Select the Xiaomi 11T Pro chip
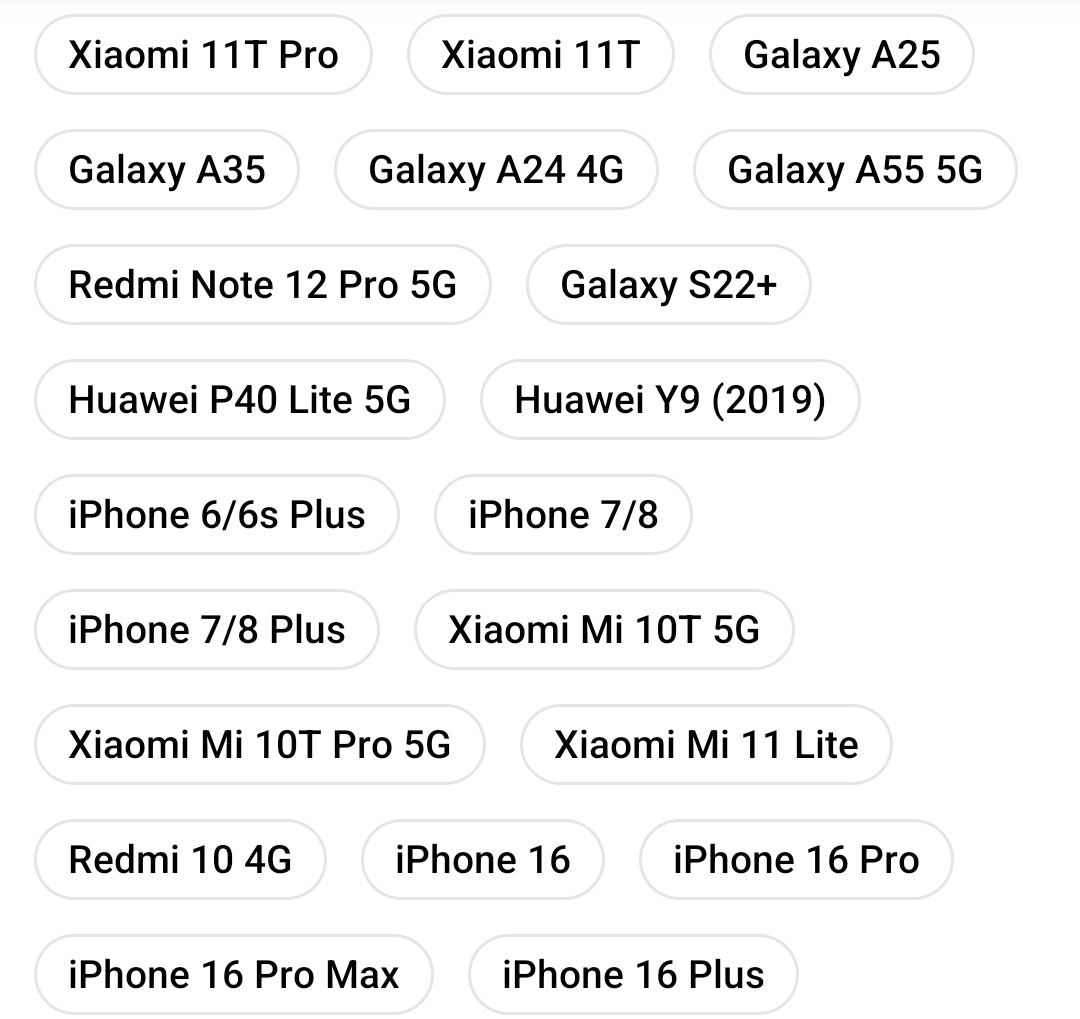Viewport: 1080px width, 1019px height. 203,55
